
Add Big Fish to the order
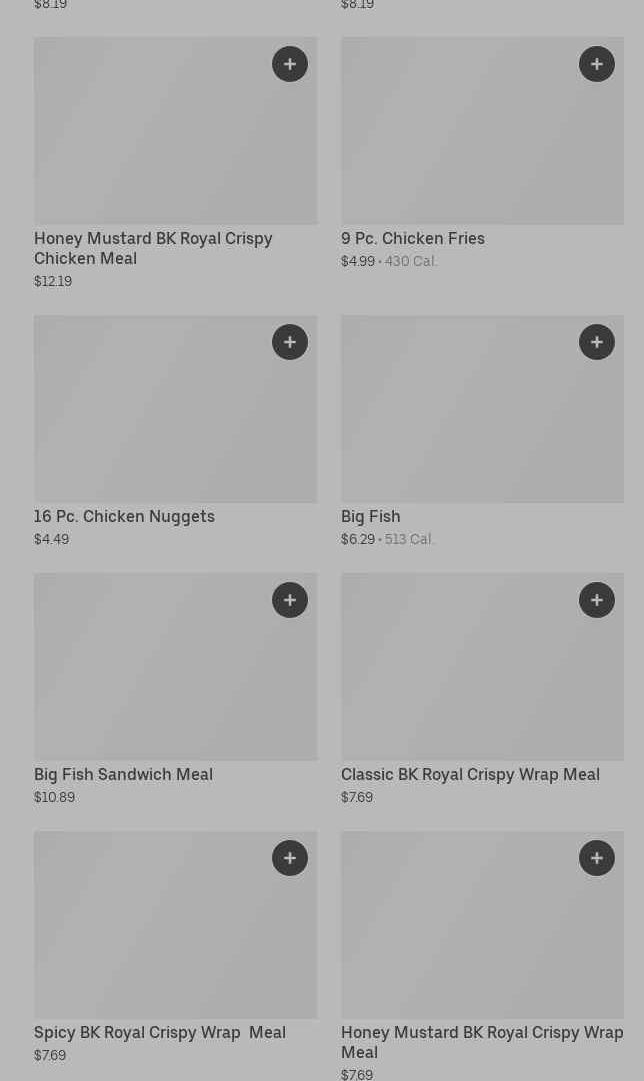point(597,342)
